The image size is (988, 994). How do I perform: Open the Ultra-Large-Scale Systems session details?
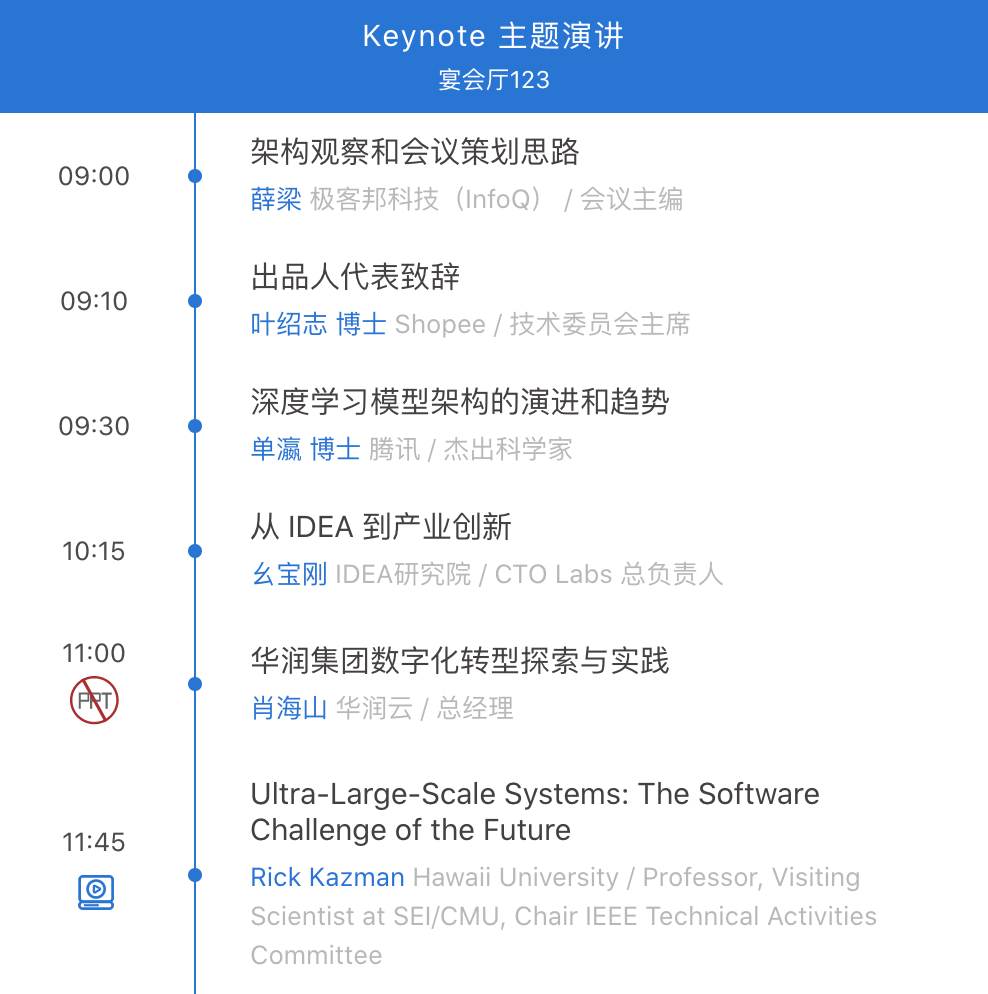pyautogui.click(x=534, y=811)
